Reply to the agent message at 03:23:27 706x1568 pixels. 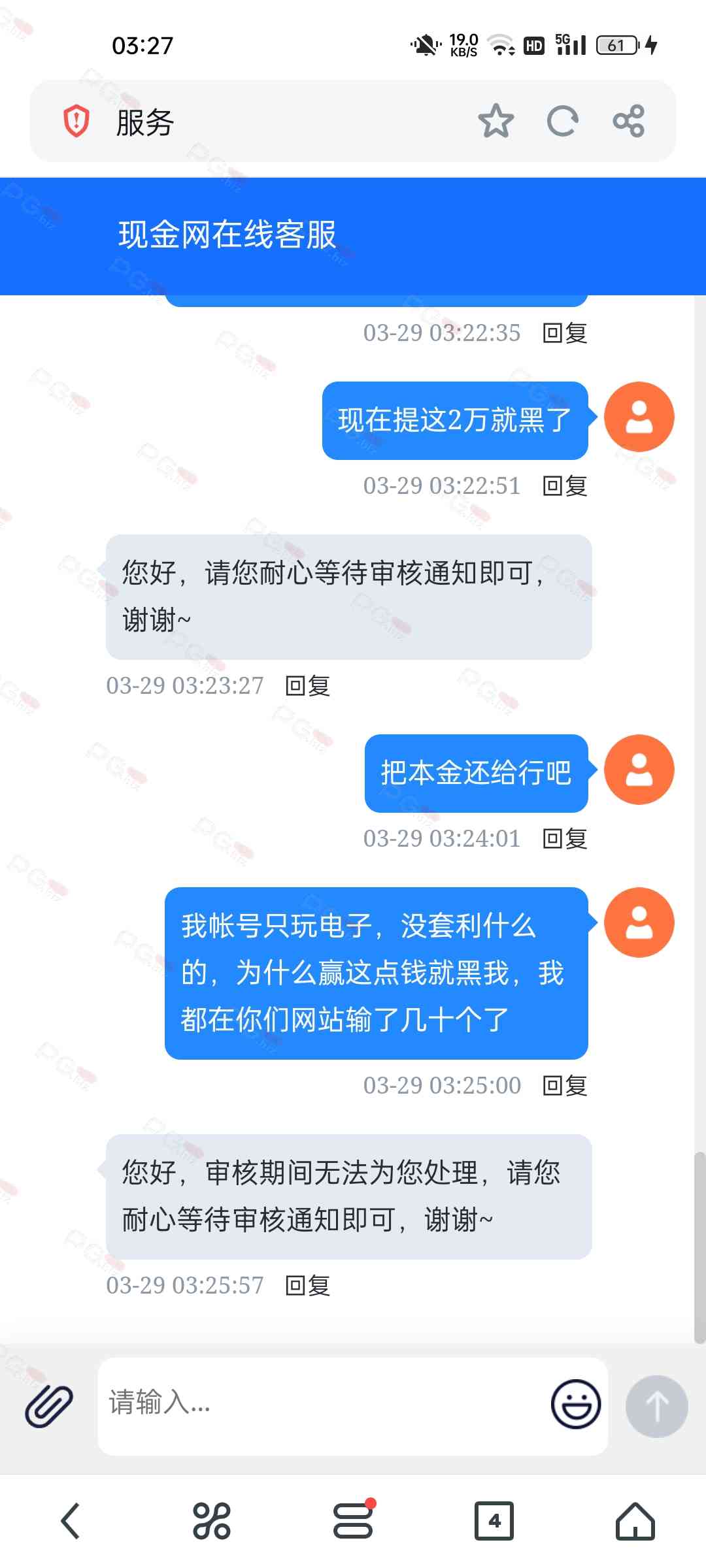[x=307, y=686]
